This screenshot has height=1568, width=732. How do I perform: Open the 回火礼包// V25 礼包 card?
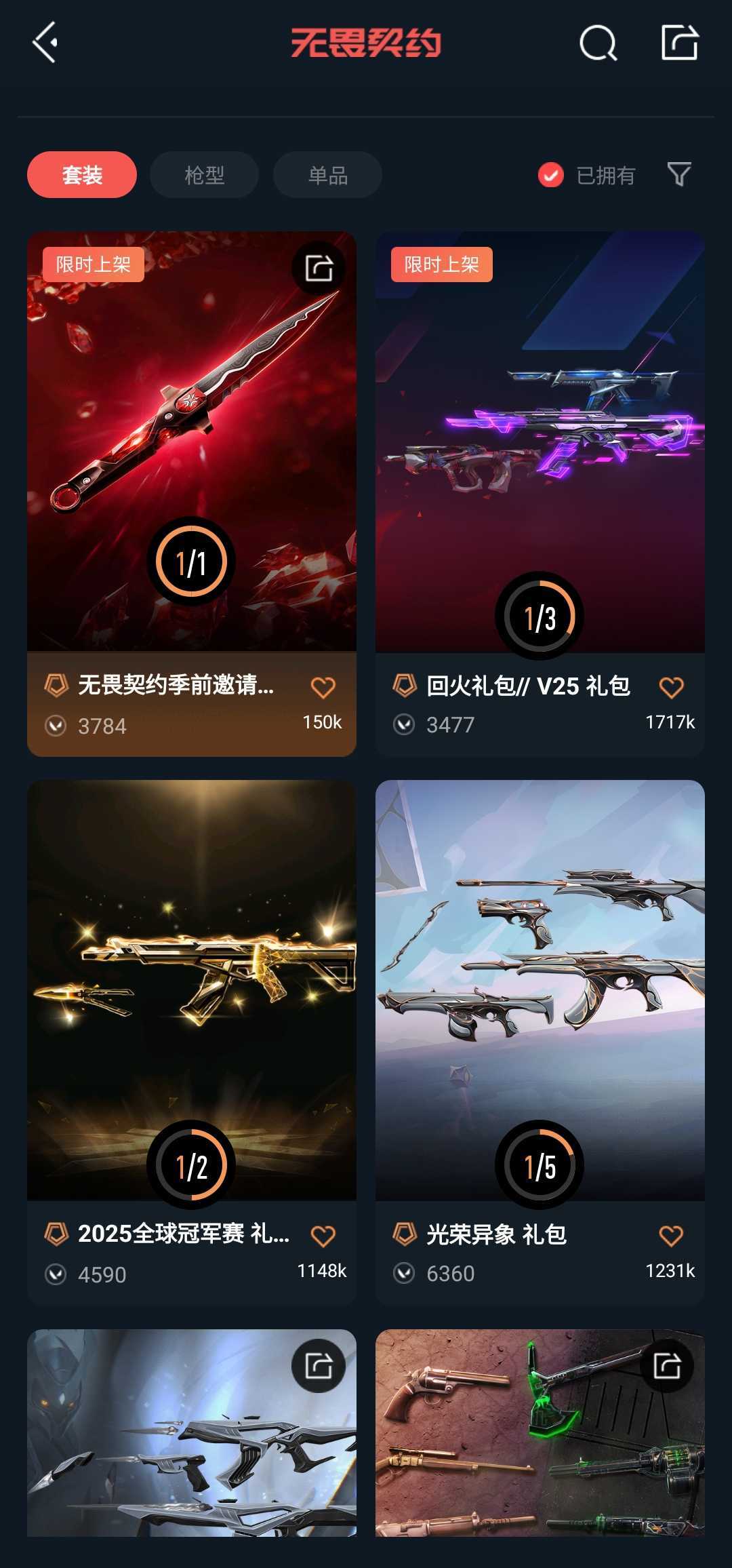tap(540, 441)
